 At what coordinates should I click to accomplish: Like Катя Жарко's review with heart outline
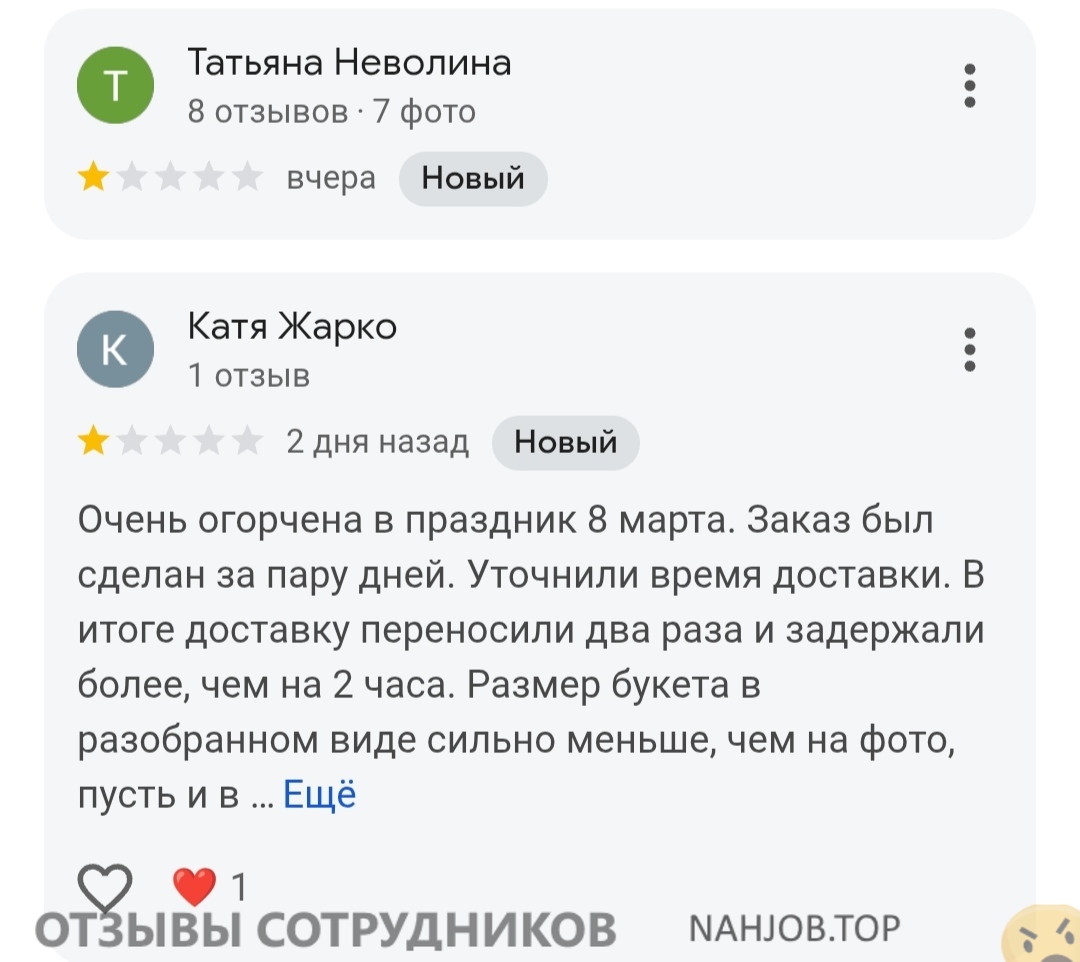click(105, 885)
